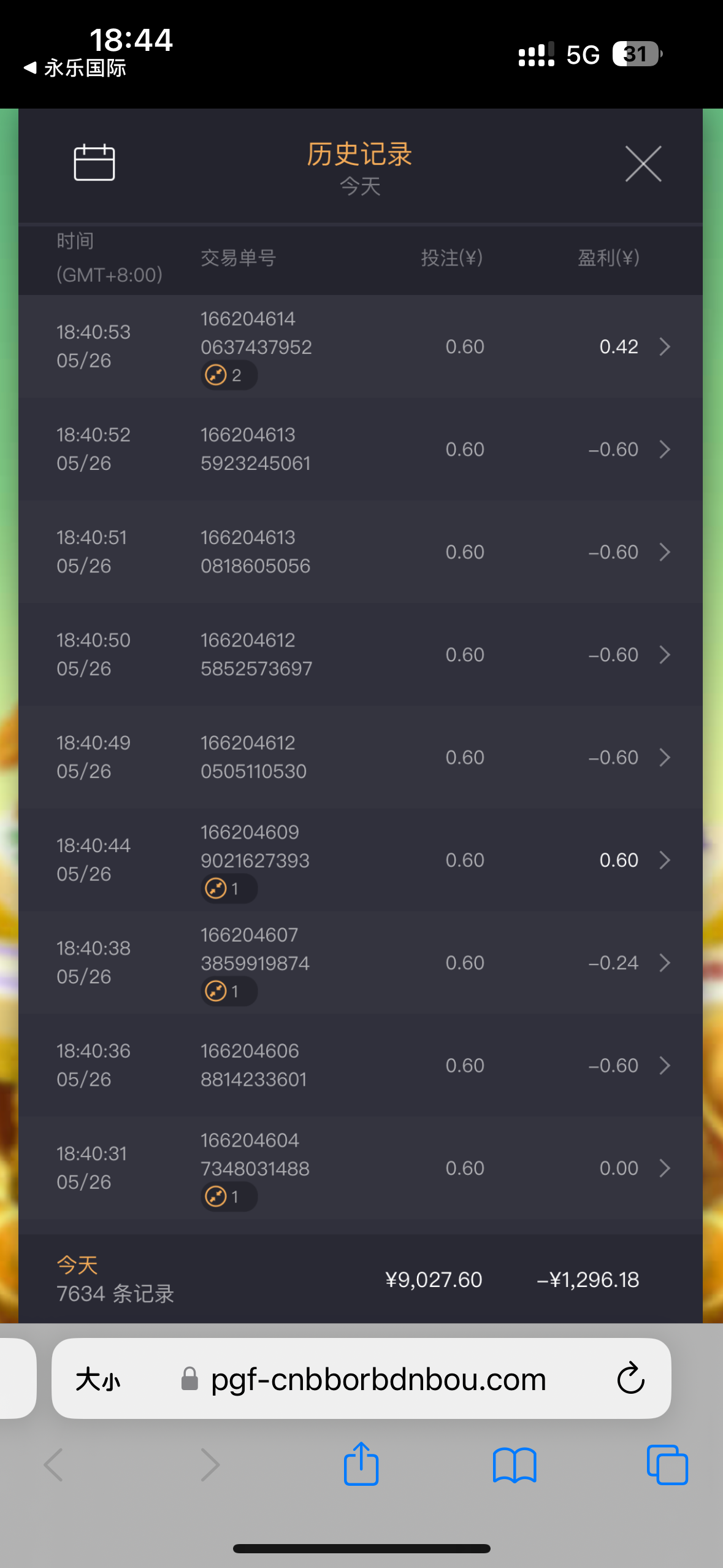Reload the current page
Screen dimensions: 723x1568
click(x=630, y=1380)
